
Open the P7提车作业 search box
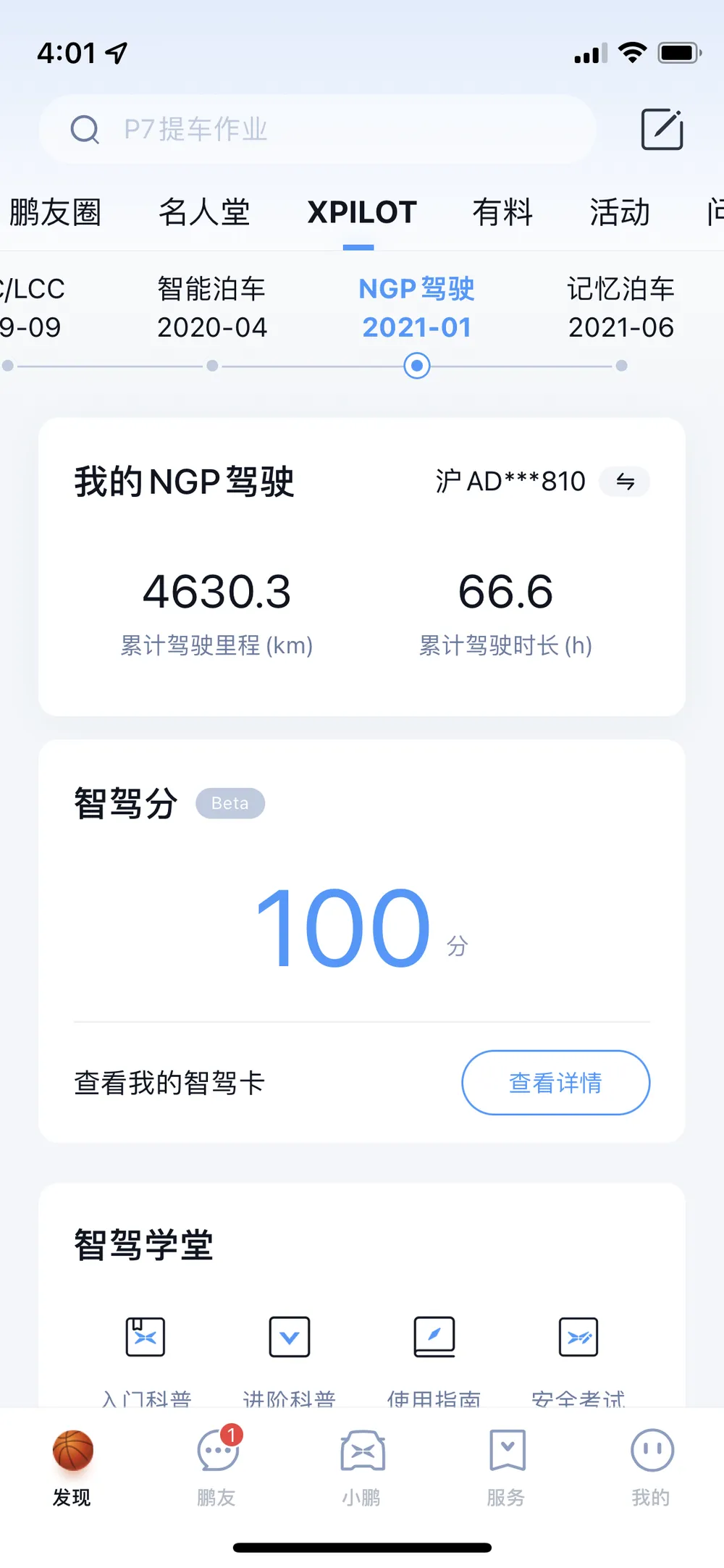point(317,130)
